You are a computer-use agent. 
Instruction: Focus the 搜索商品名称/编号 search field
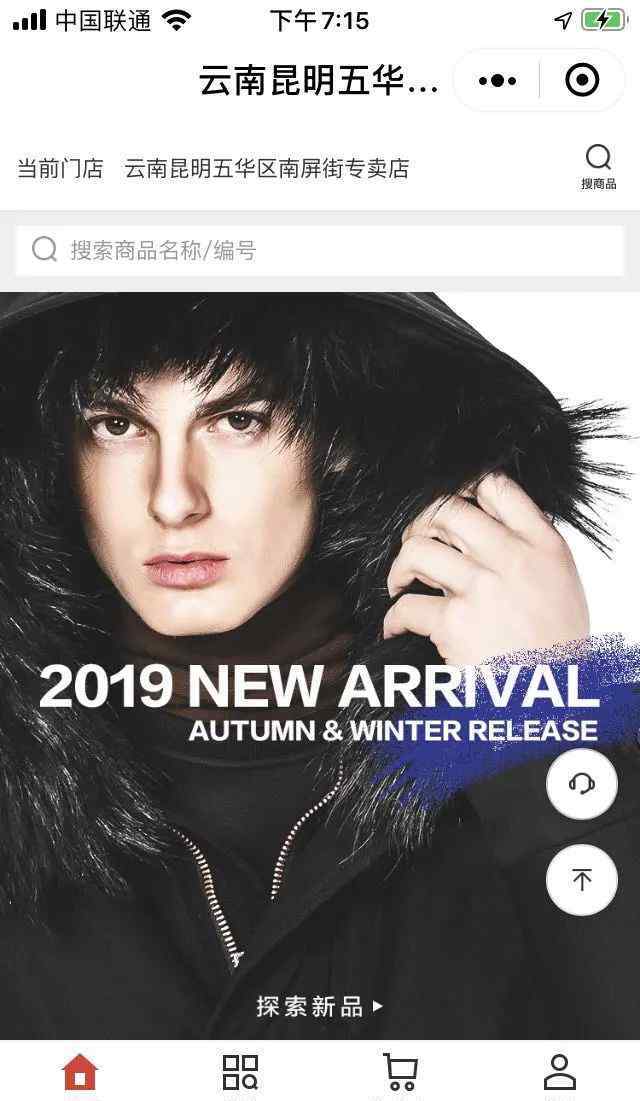point(320,250)
